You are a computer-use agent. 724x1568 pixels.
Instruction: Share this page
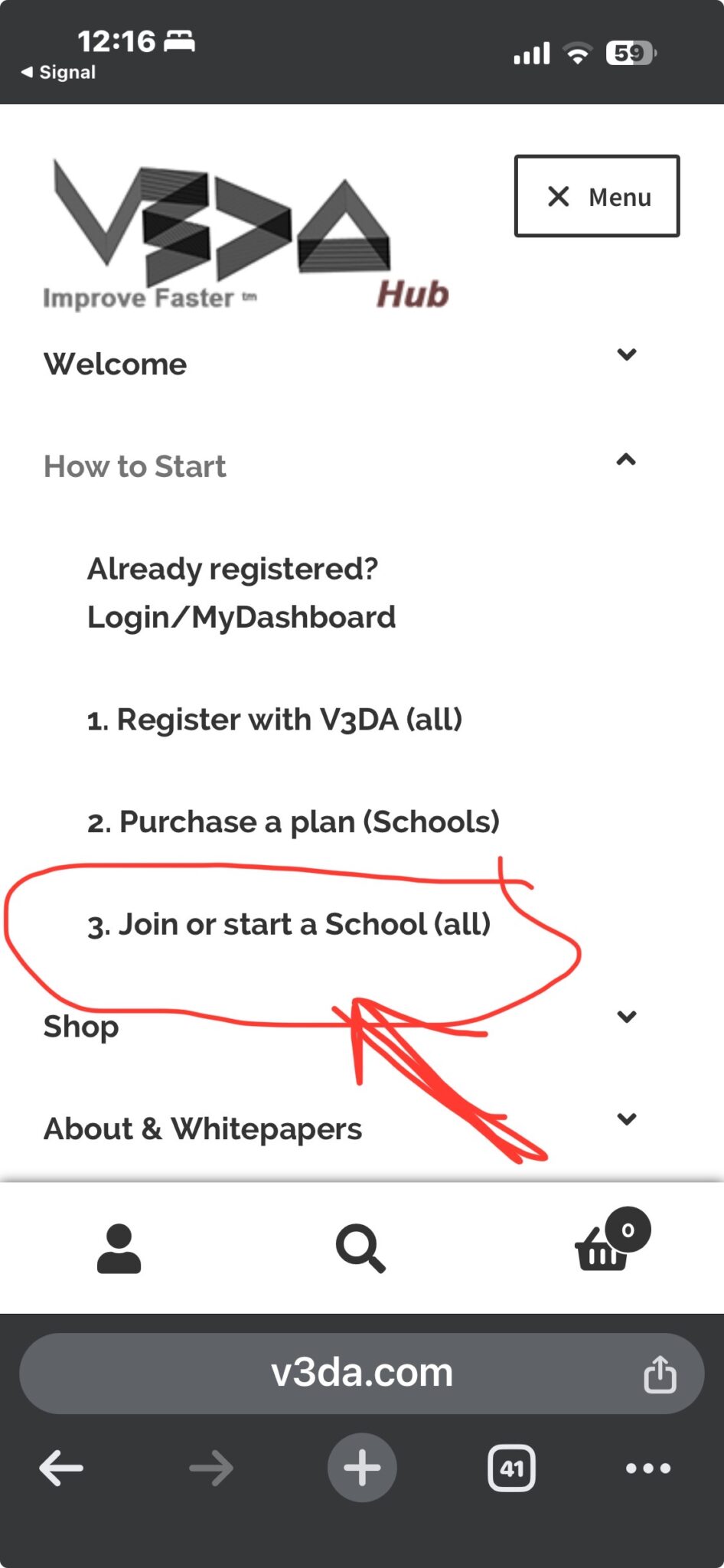660,1374
